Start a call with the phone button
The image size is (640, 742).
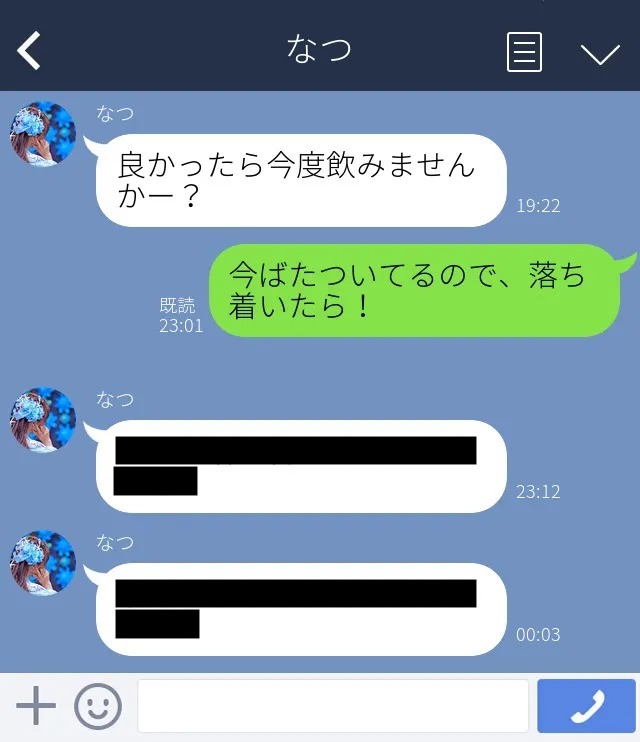coord(586,706)
